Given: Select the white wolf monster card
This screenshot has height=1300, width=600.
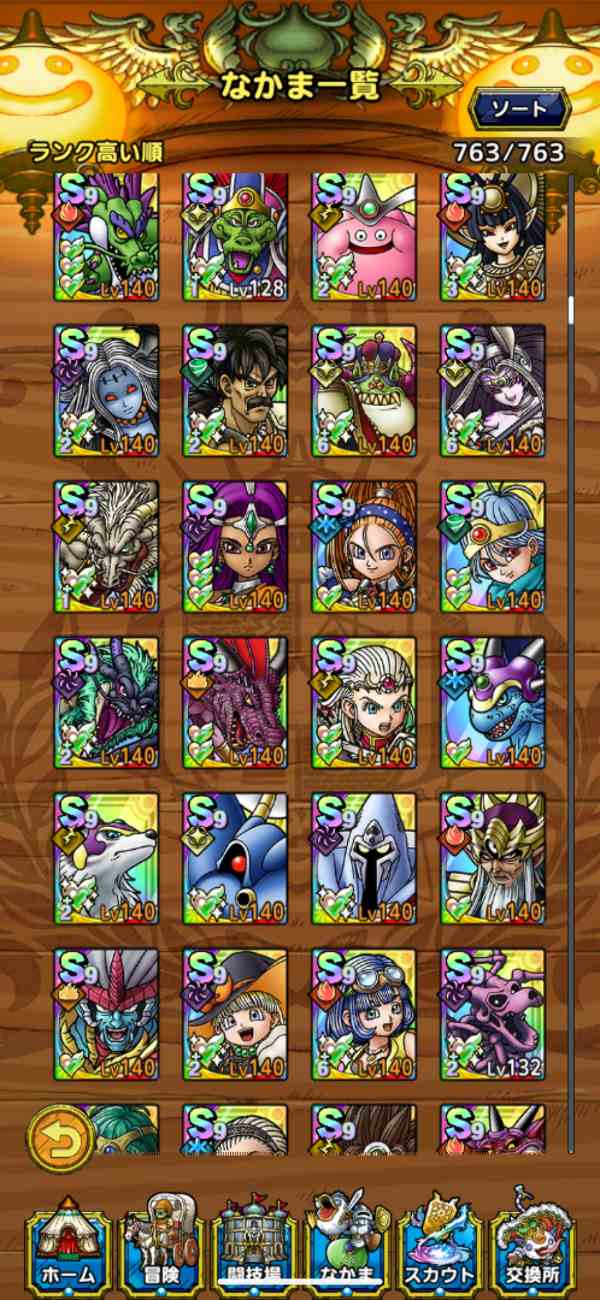Looking at the screenshot, I should click(106, 858).
